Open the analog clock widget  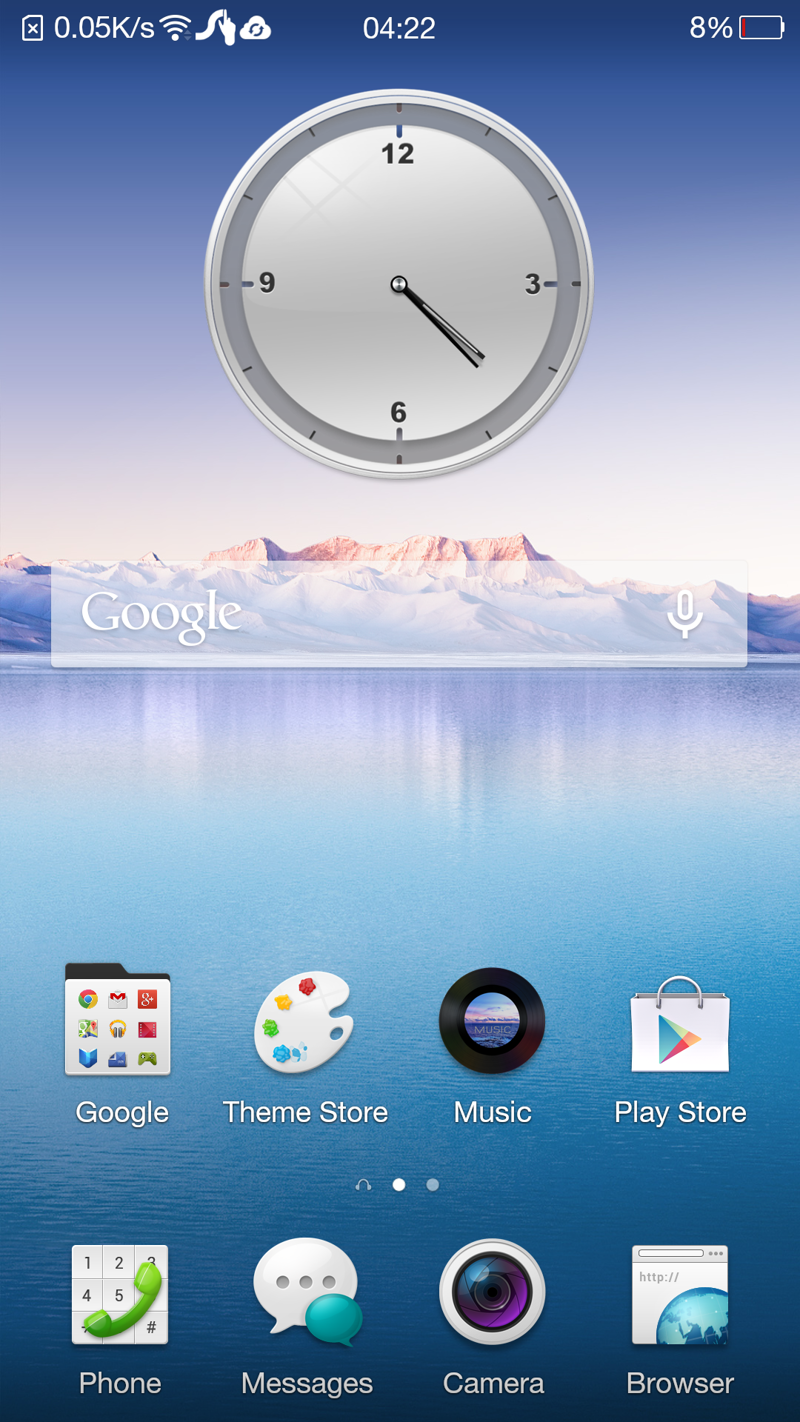[399, 284]
